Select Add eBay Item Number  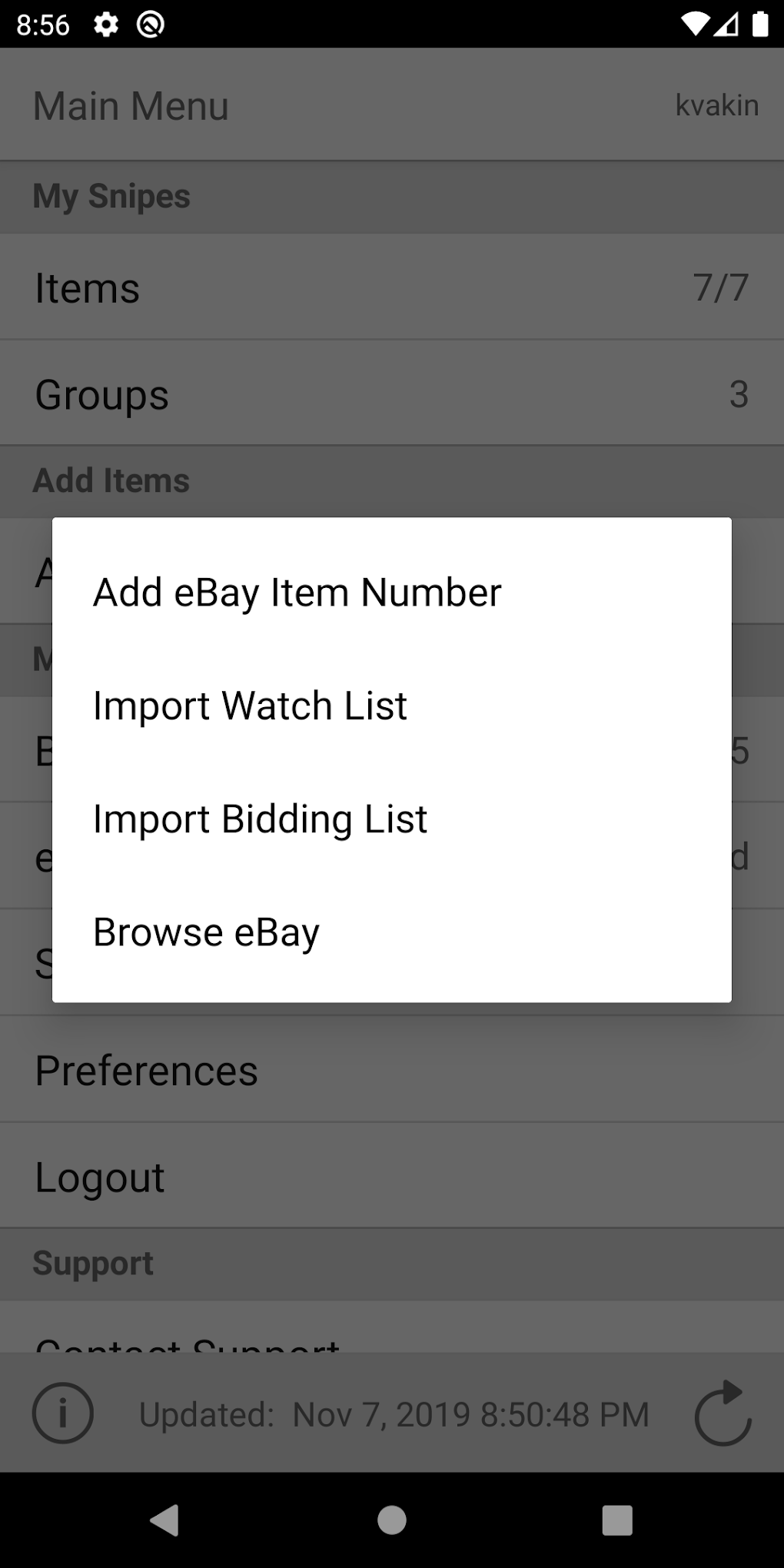[x=297, y=593]
